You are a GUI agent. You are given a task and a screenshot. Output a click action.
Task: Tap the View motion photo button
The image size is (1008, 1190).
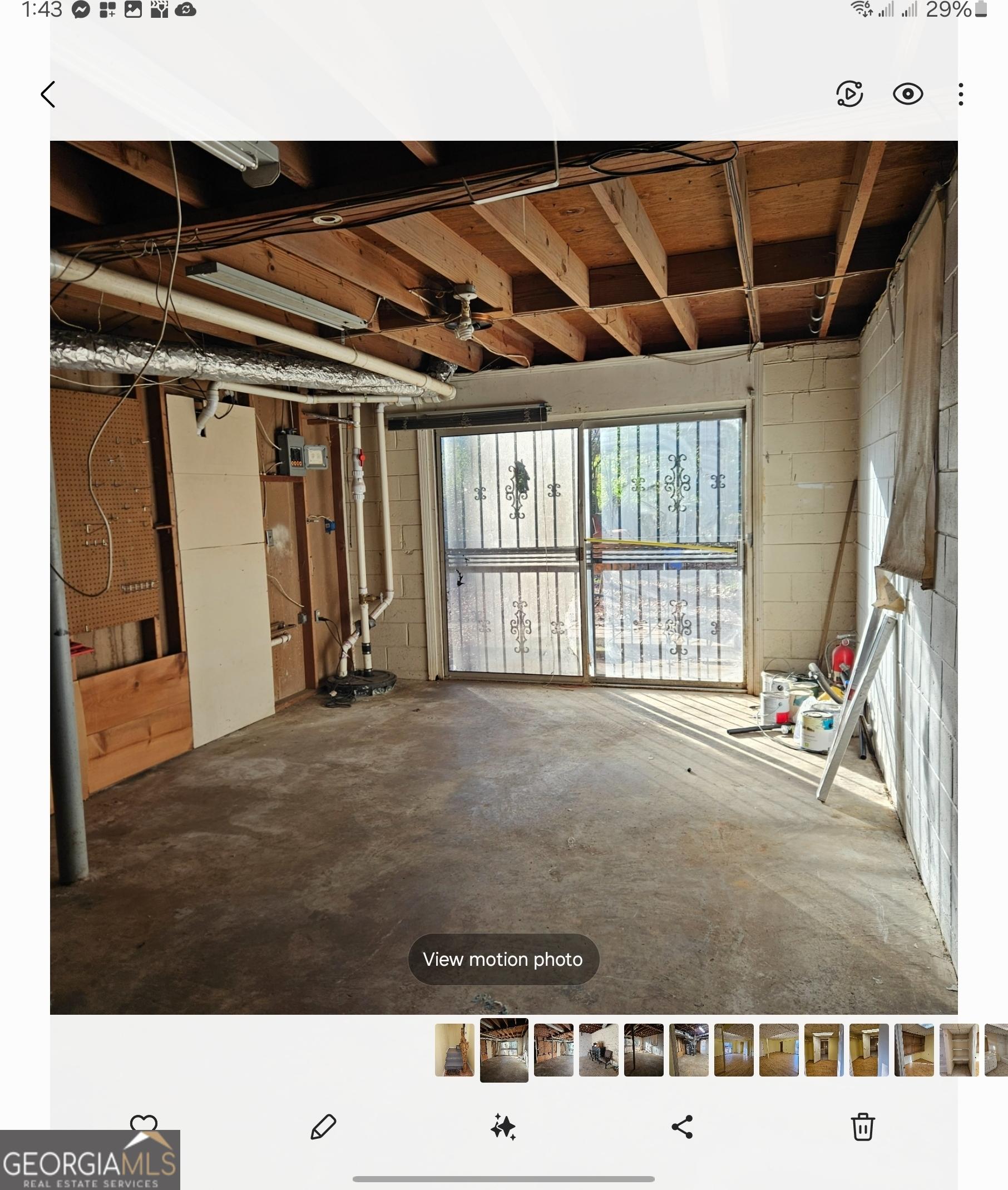(x=503, y=959)
